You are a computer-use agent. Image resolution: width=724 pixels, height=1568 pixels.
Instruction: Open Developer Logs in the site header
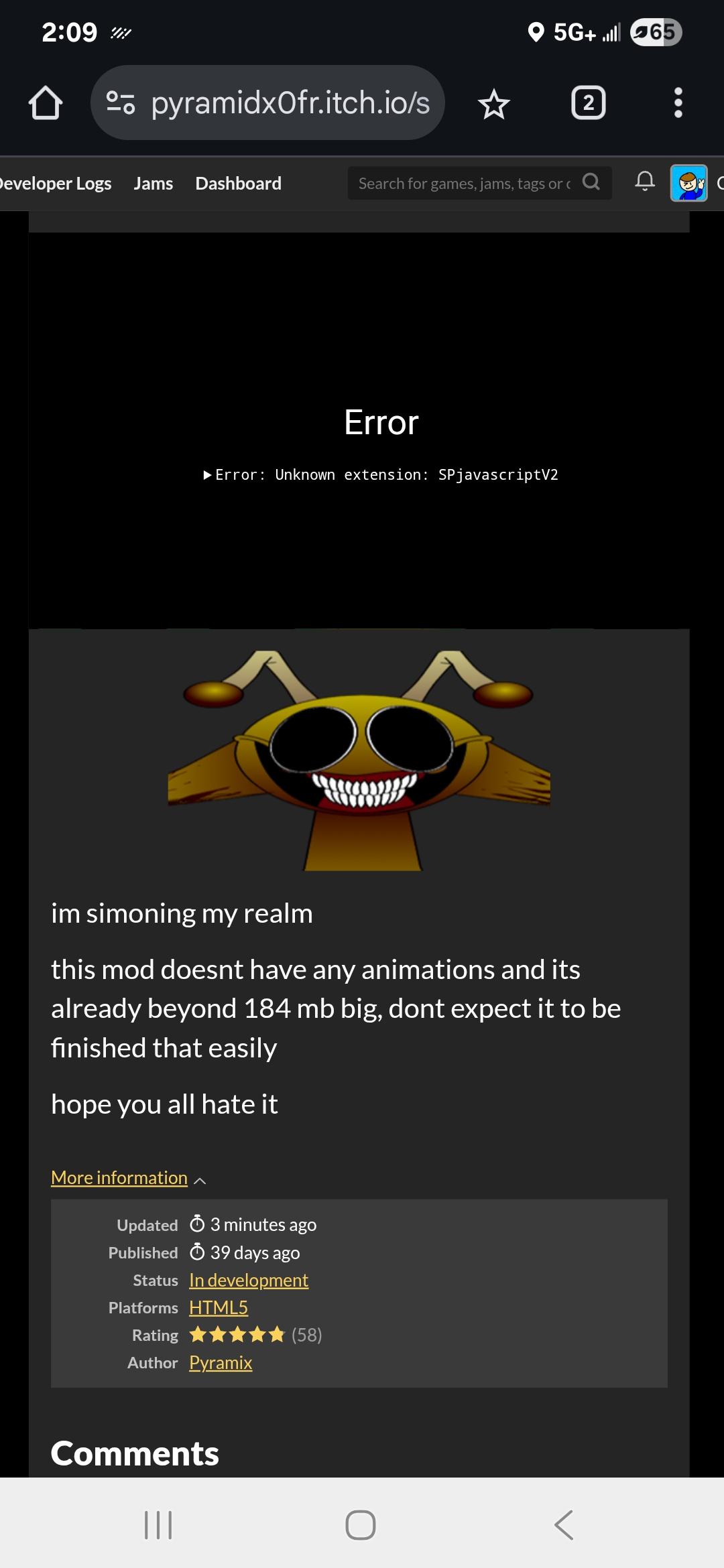[x=56, y=184]
